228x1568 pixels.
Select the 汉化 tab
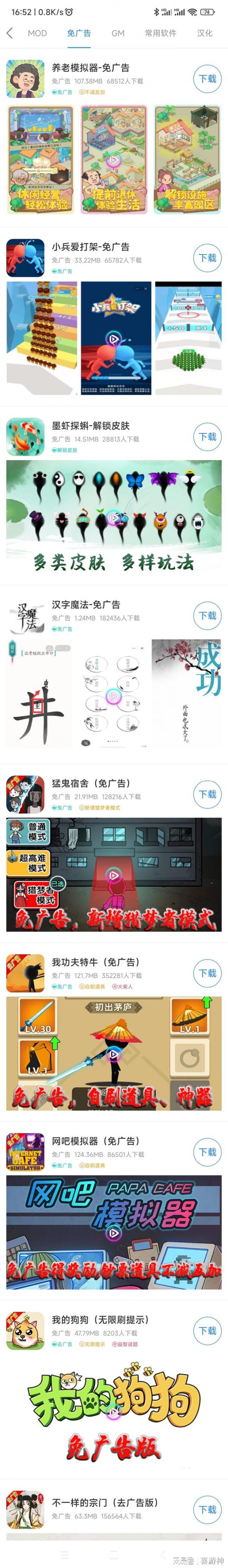coord(205,33)
